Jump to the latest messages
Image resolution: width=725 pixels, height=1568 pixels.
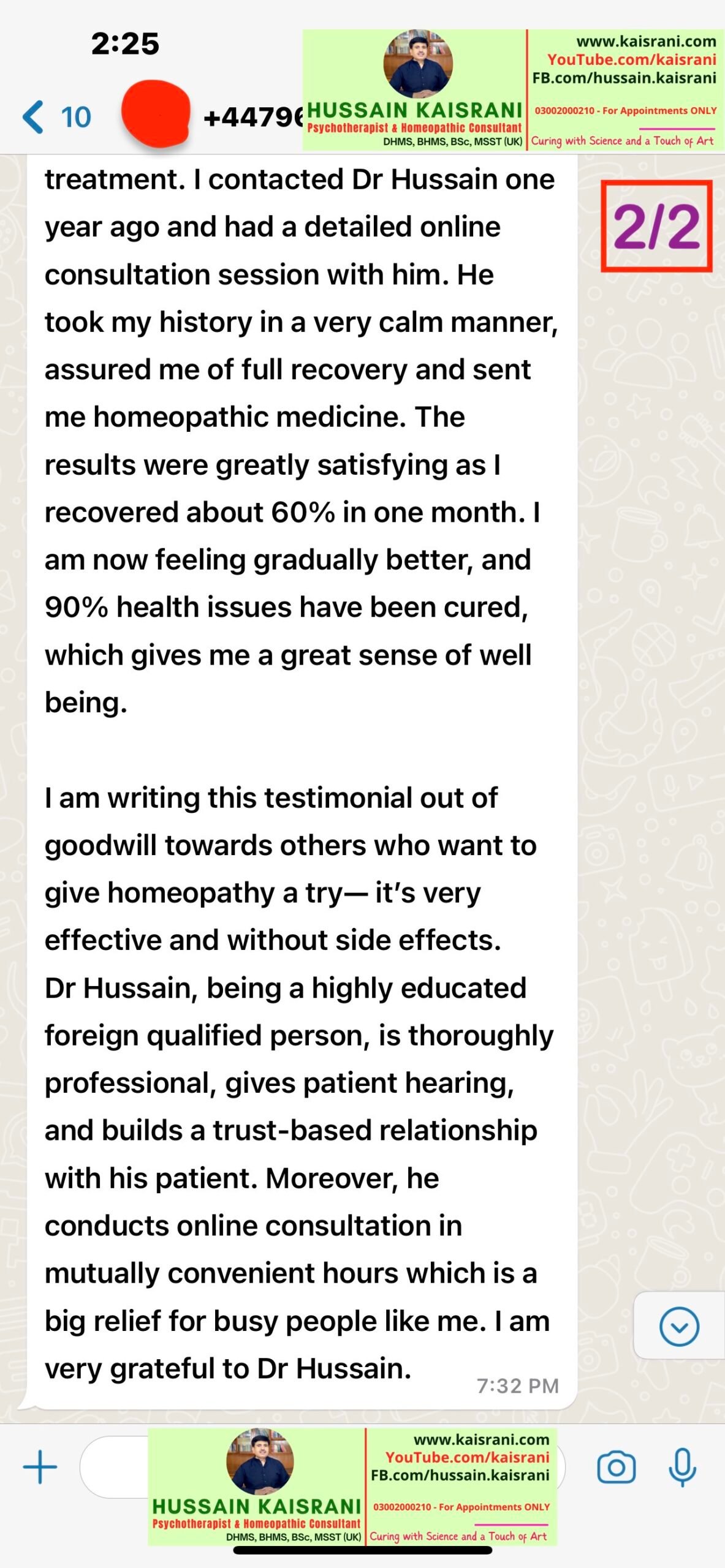679,1327
